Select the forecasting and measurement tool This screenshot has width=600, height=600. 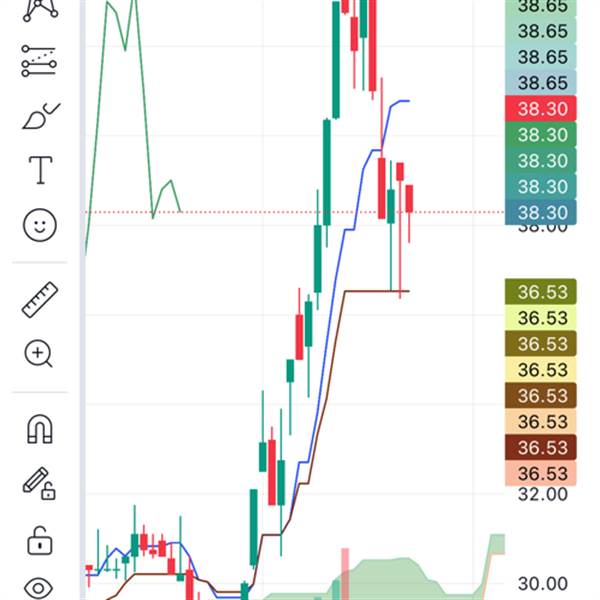pyautogui.click(x=40, y=63)
